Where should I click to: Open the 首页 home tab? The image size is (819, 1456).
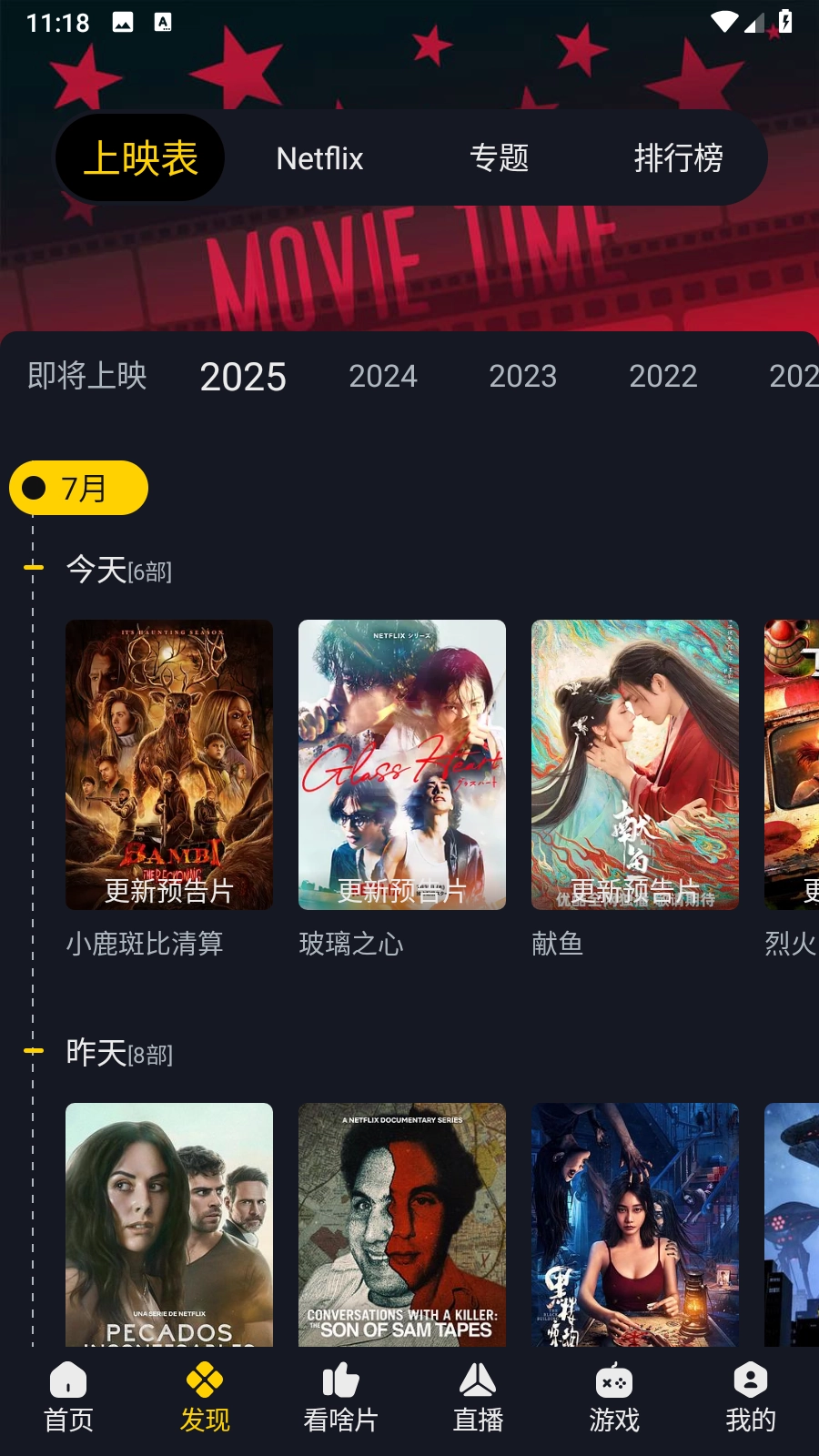click(x=67, y=1399)
